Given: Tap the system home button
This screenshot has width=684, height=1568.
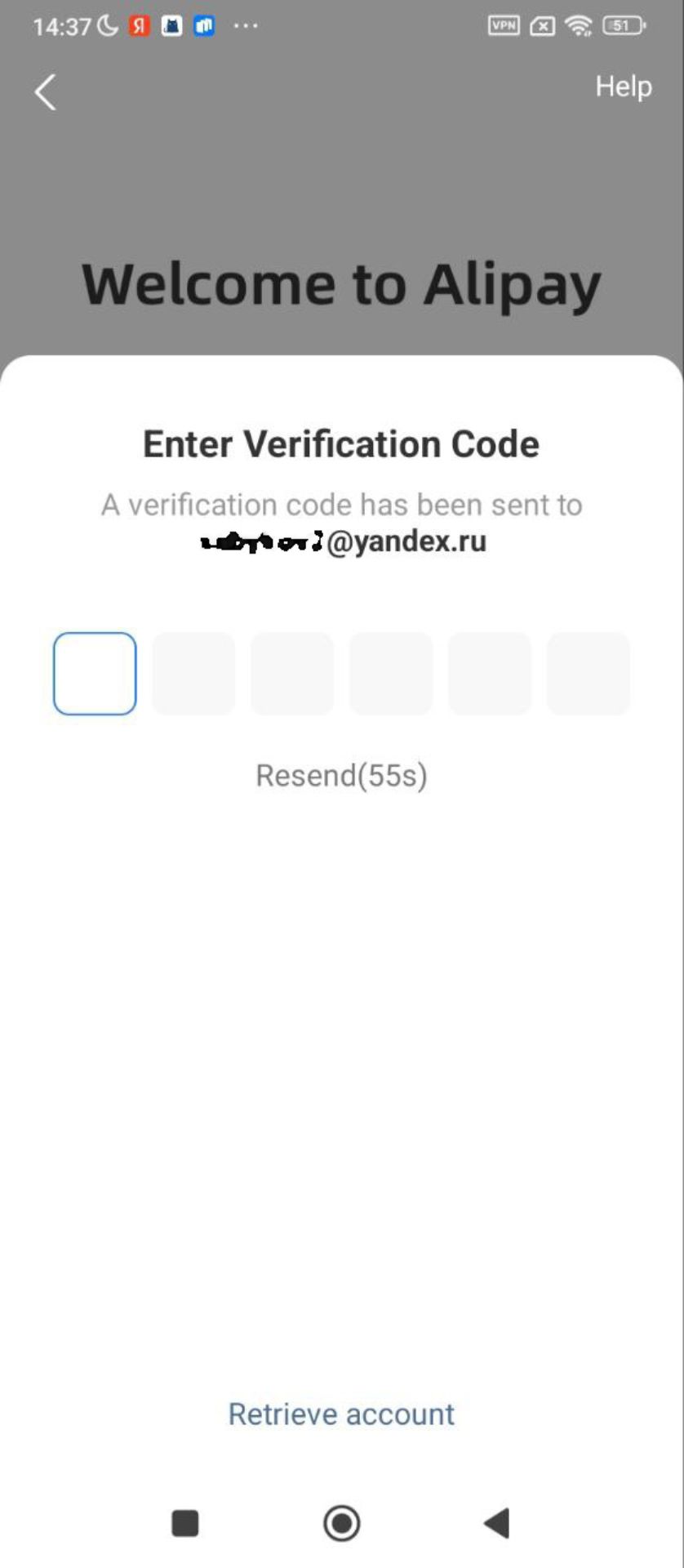Looking at the screenshot, I should [x=341, y=1523].
